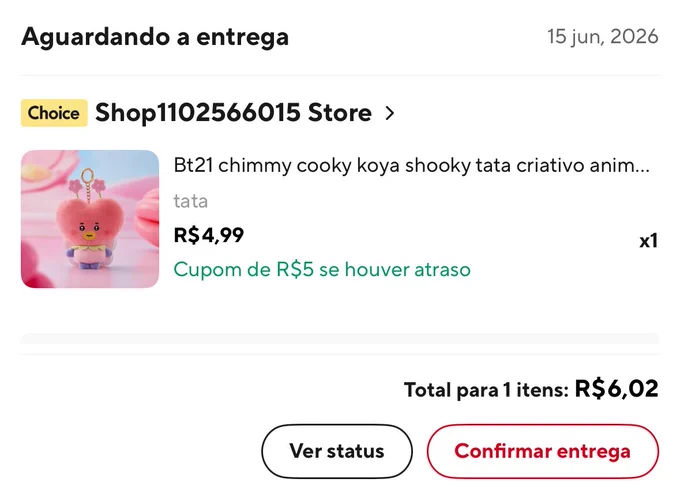Tap the Ver status button
680x501 pixels.
click(x=337, y=451)
